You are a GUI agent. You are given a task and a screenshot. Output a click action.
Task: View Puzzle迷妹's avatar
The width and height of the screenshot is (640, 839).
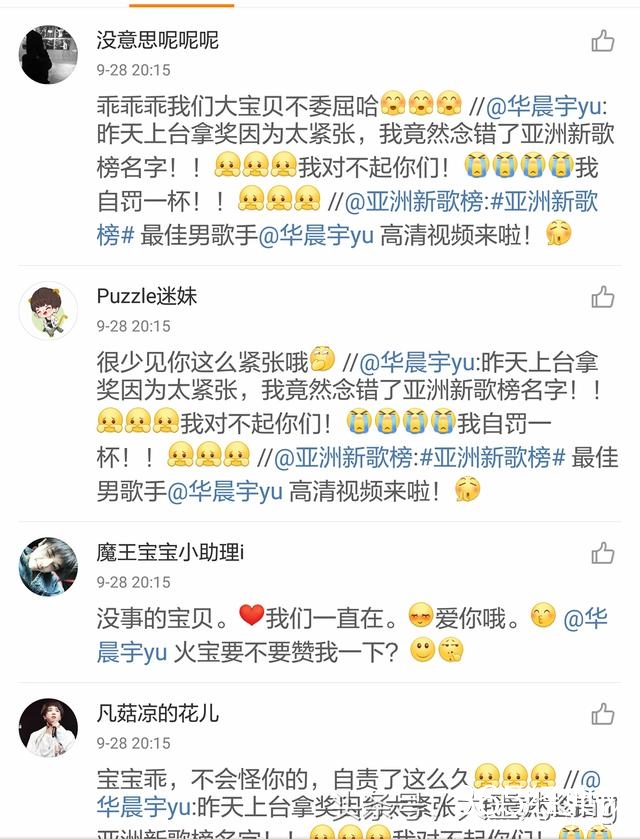(48, 310)
